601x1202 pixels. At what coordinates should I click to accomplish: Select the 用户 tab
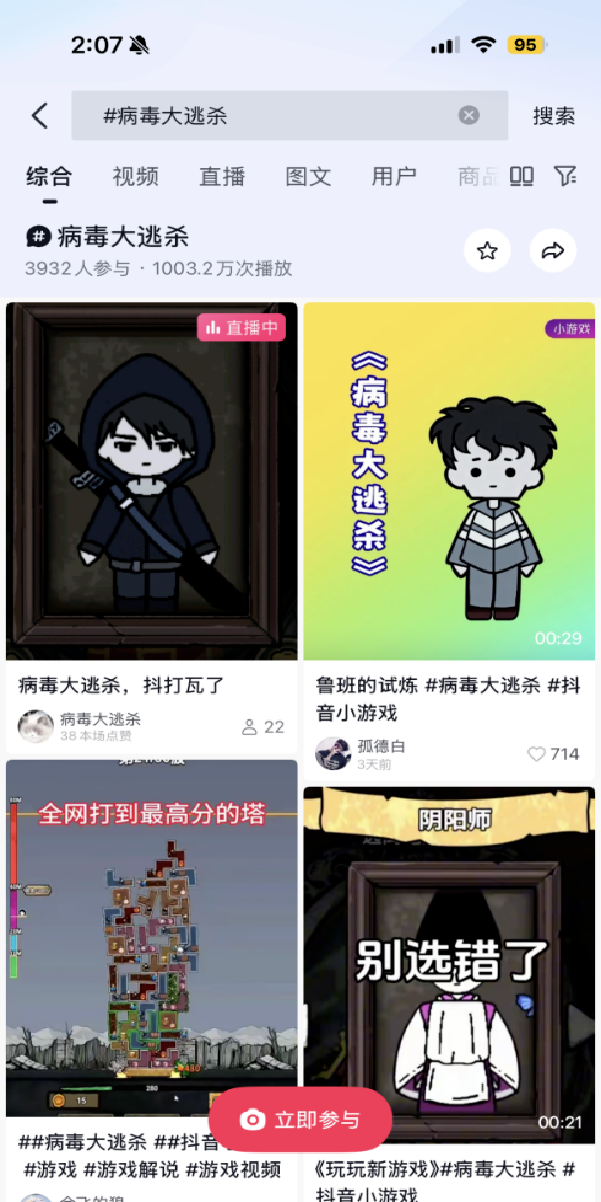pyautogui.click(x=394, y=177)
